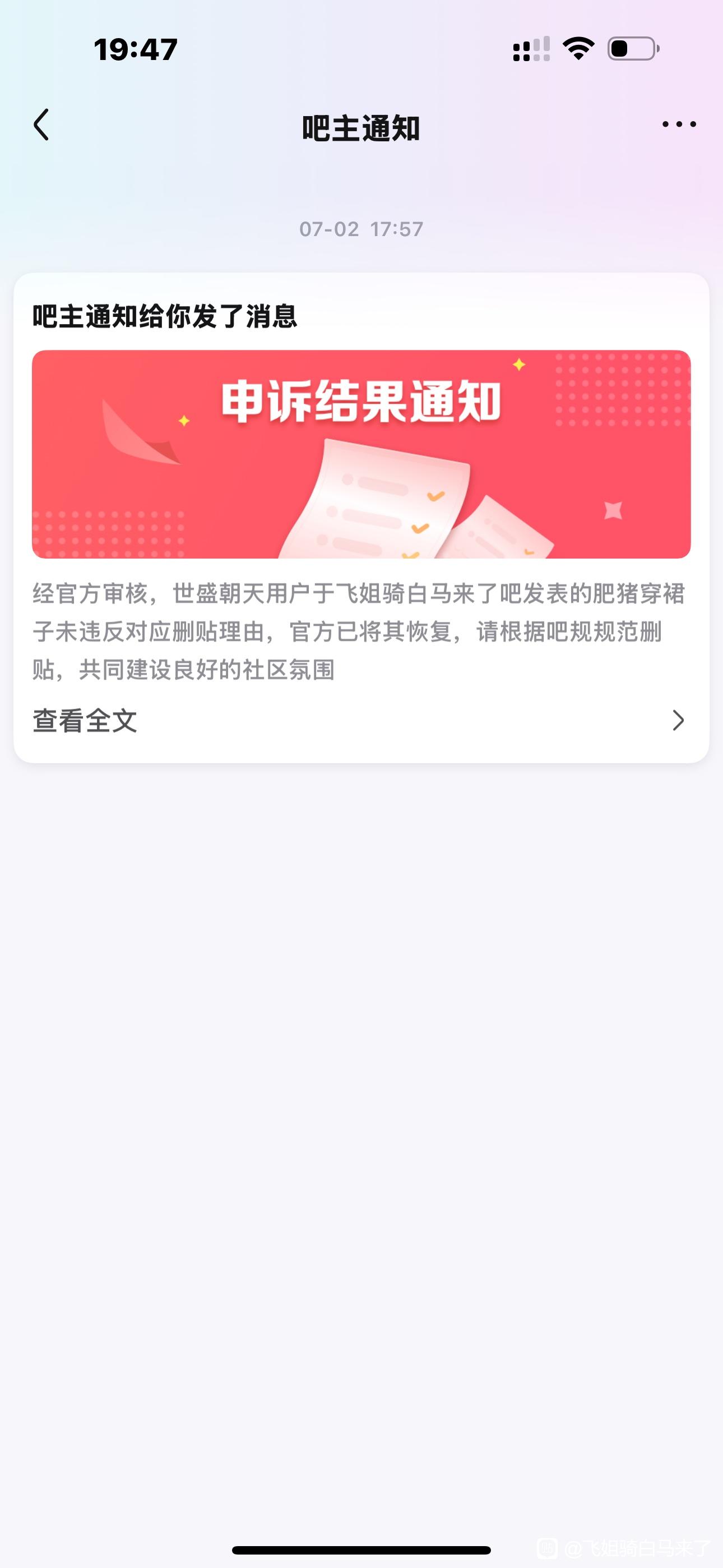This screenshot has width=723, height=1568.
Task: Tap 查看全文 to read full message
Action: (x=85, y=721)
